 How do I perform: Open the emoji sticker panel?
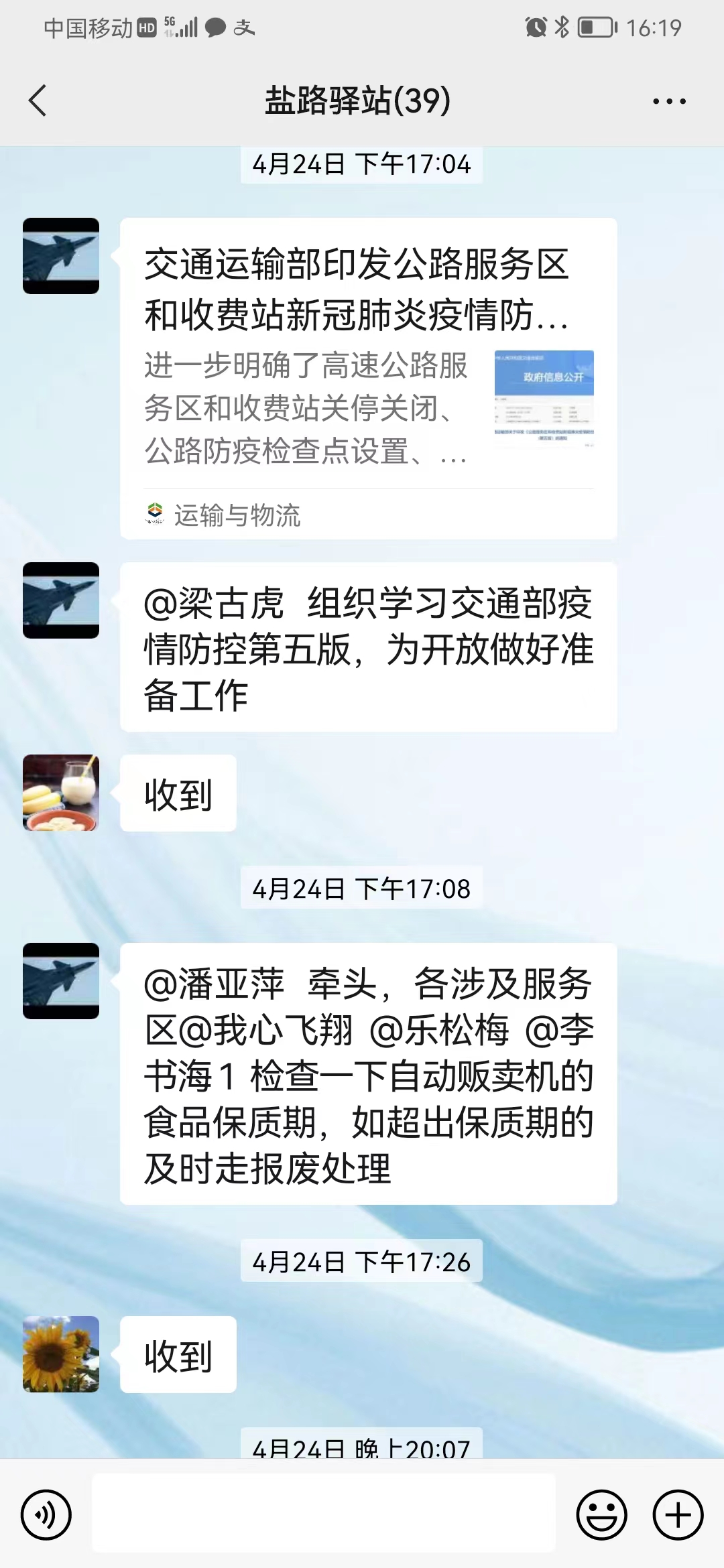(601, 1515)
